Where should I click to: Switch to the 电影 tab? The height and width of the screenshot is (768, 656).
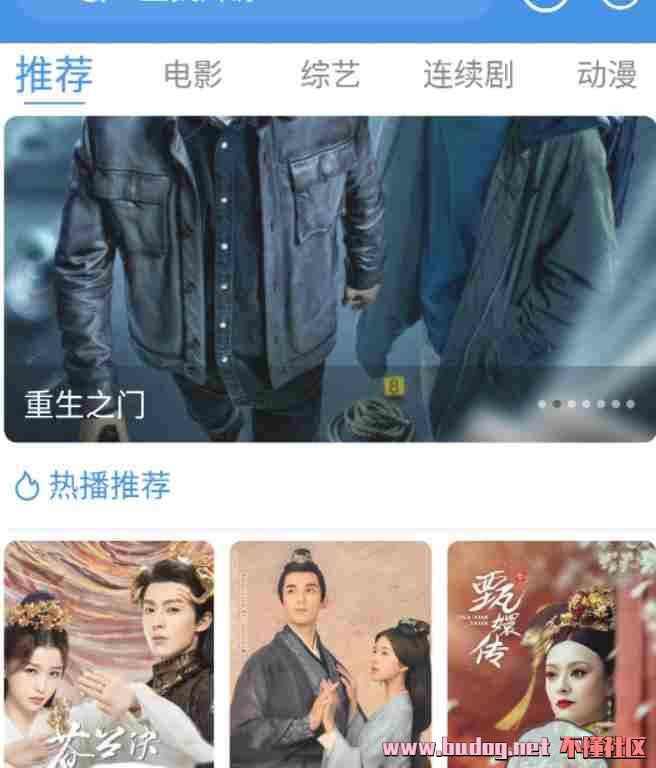click(193, 75)
